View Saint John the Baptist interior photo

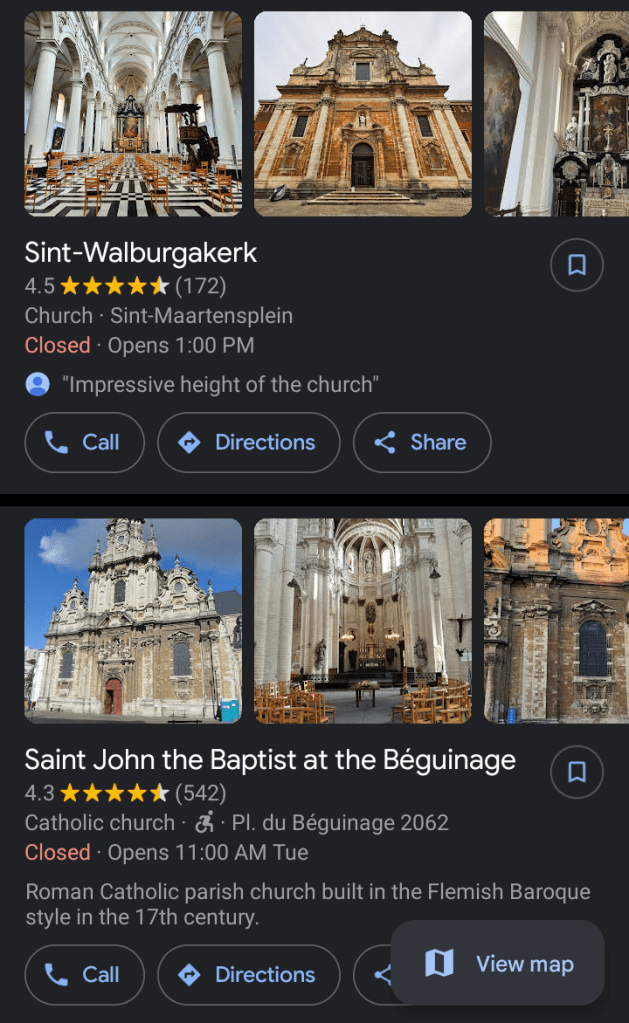pos(363,621)
